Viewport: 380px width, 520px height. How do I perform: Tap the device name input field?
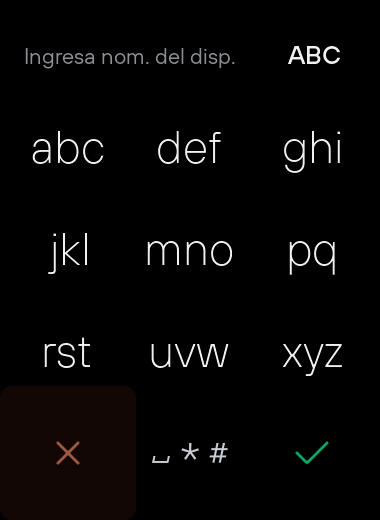(x=130, y=57)
